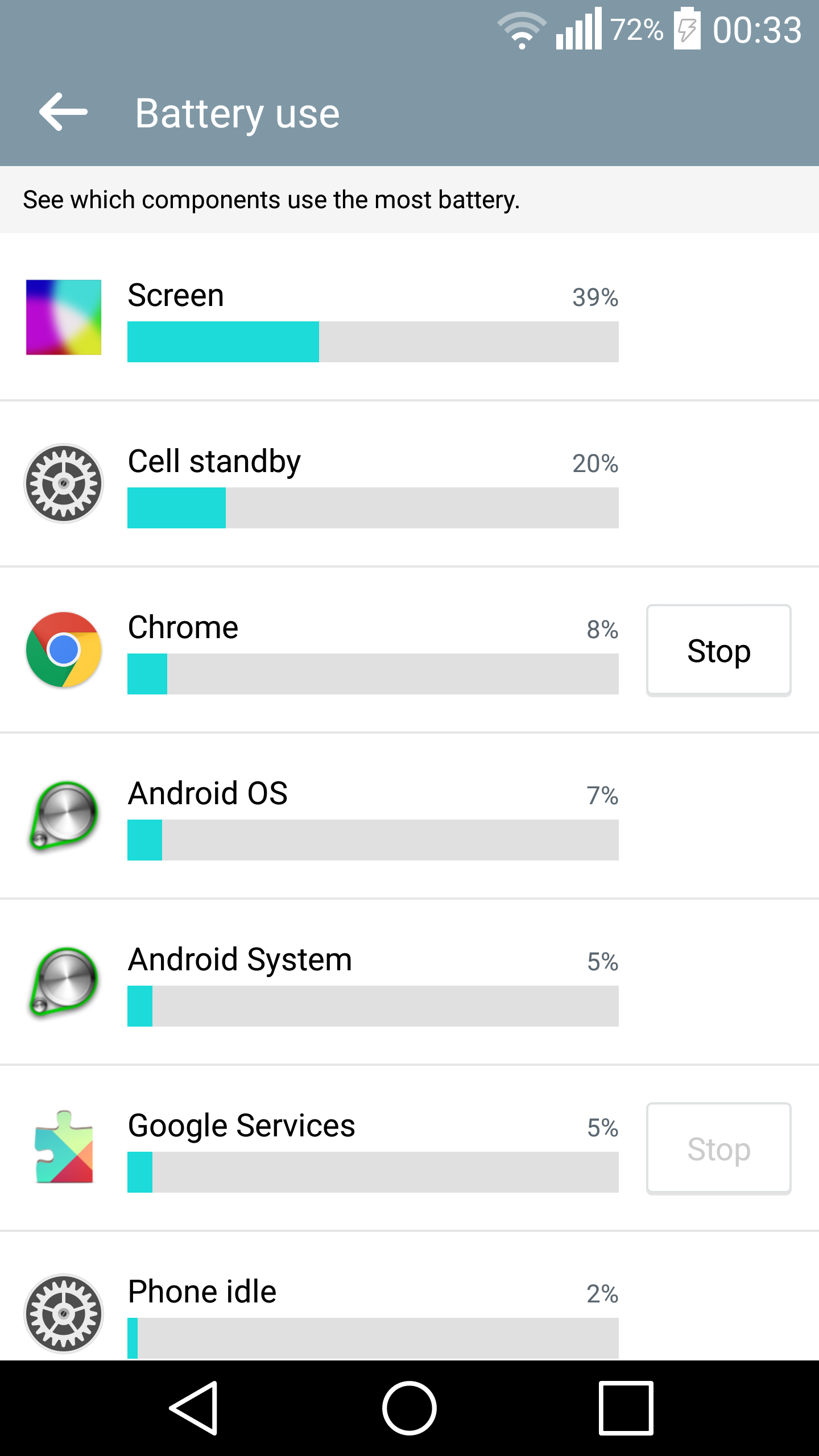Open Phone idle battery details
The width and height of the screenshot is (819, 1456).
pos(409,1297)
